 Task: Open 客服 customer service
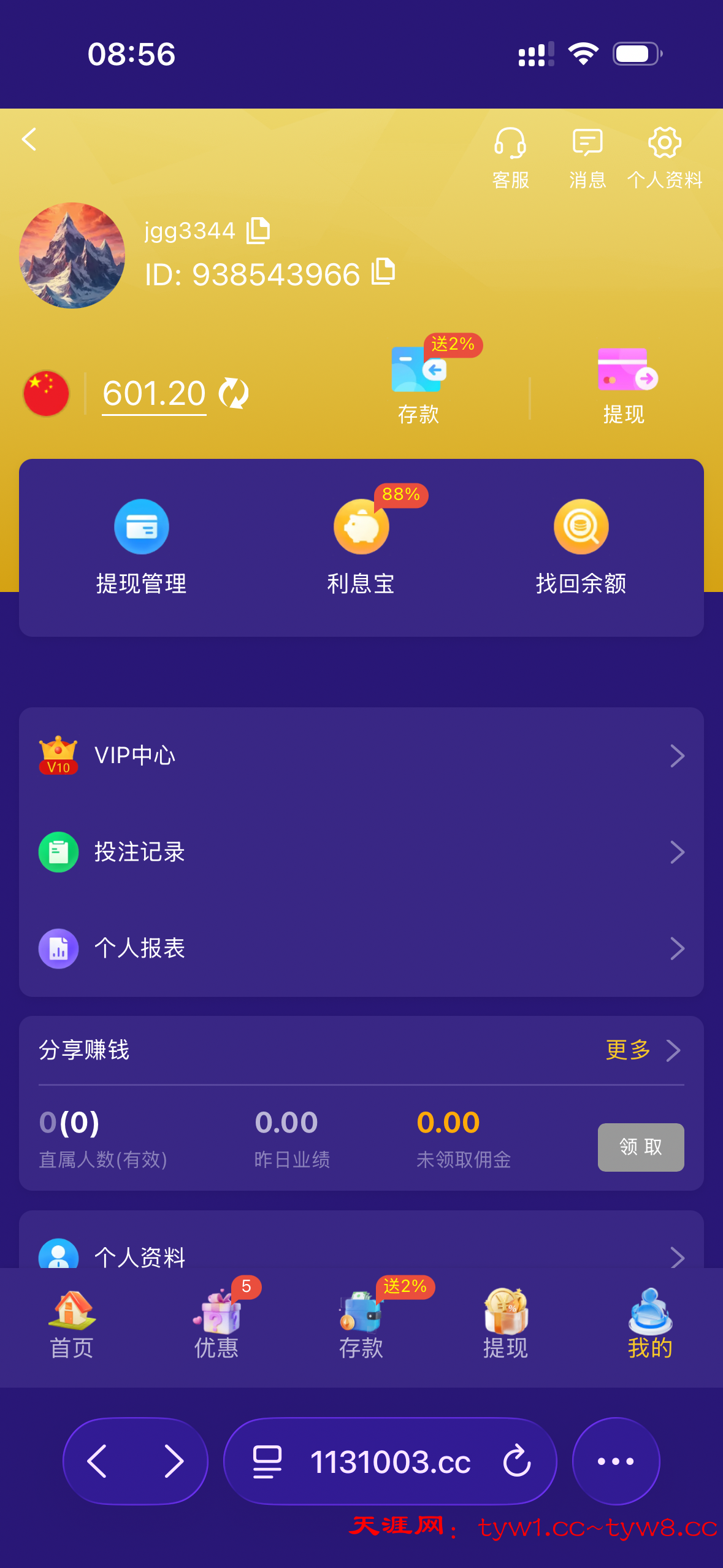point(510,157)
